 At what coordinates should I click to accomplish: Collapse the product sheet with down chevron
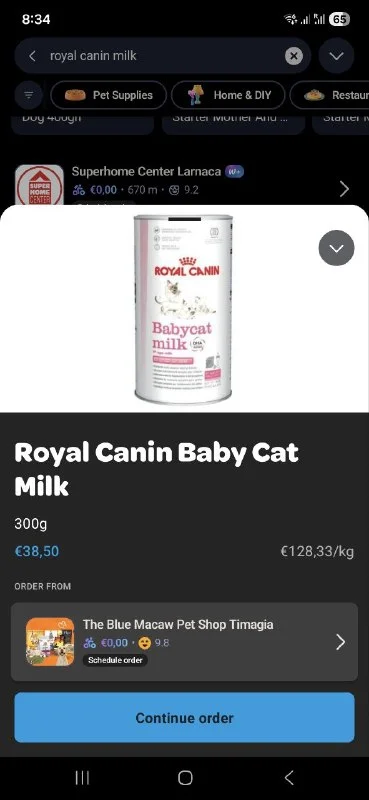point(336,248)
